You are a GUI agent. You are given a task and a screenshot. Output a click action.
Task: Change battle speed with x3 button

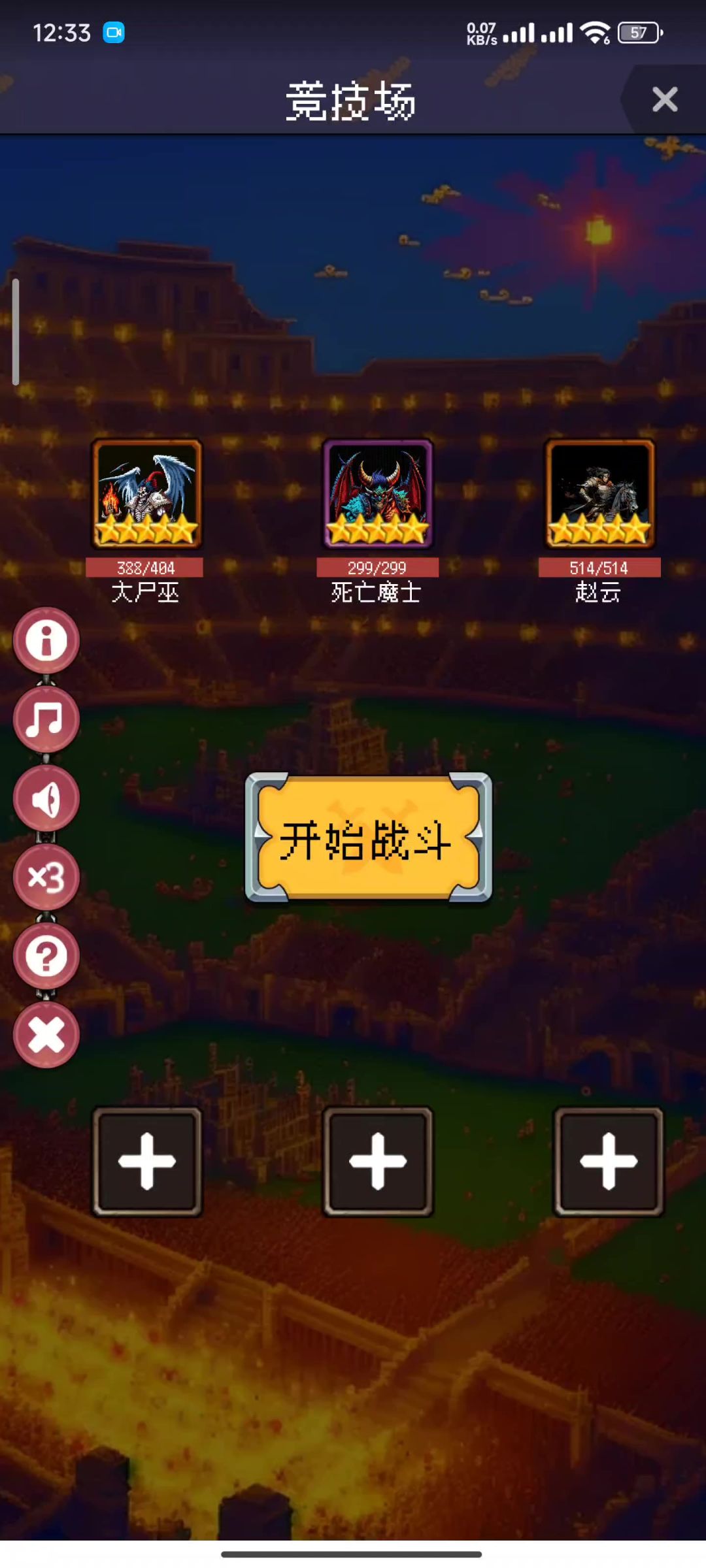click(x=46, y=877)
